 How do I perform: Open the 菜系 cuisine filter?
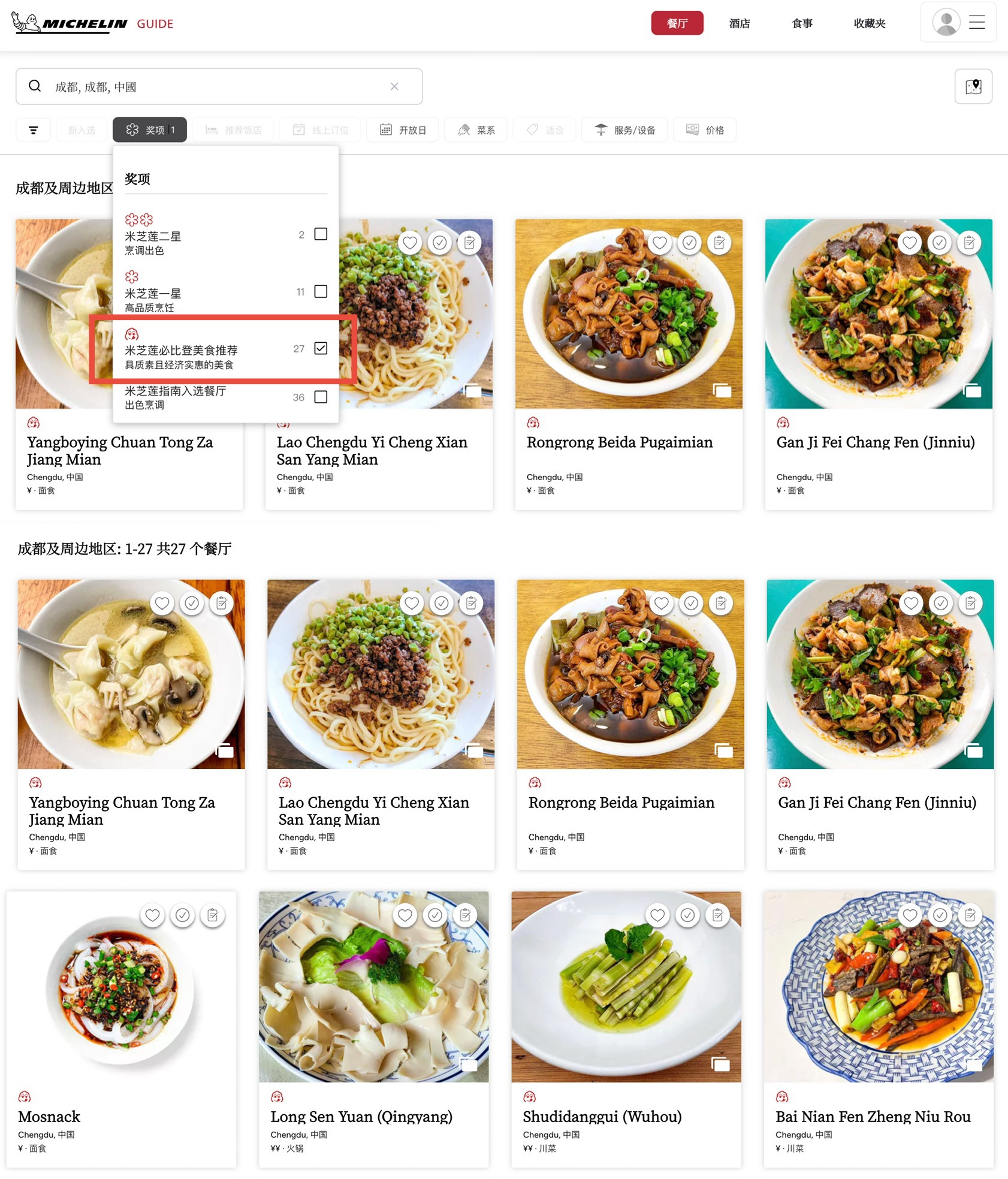(x=476, y=130)
